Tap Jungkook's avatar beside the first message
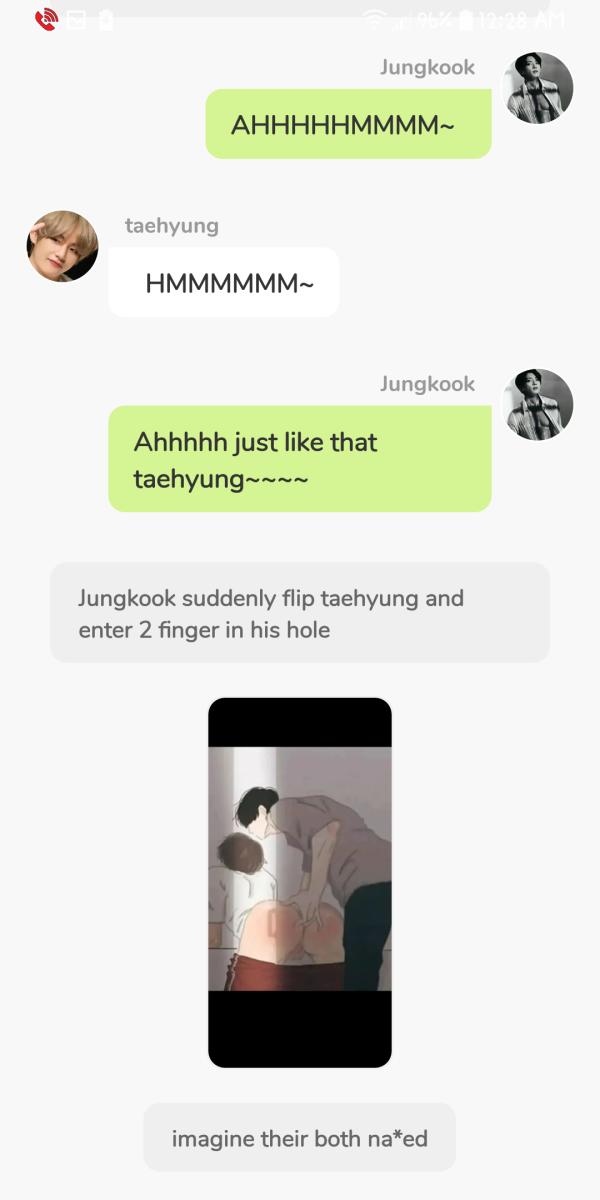 (x=537, y=88)
